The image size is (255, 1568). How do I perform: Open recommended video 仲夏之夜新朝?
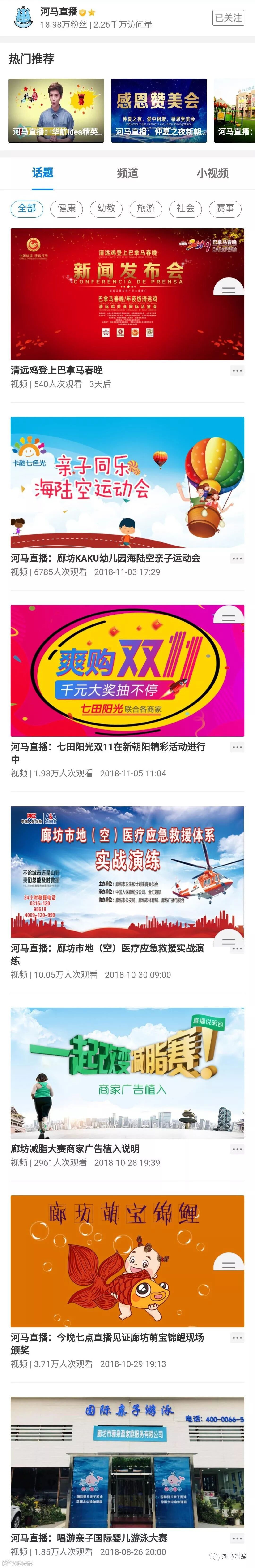click(x=158, y=110)
